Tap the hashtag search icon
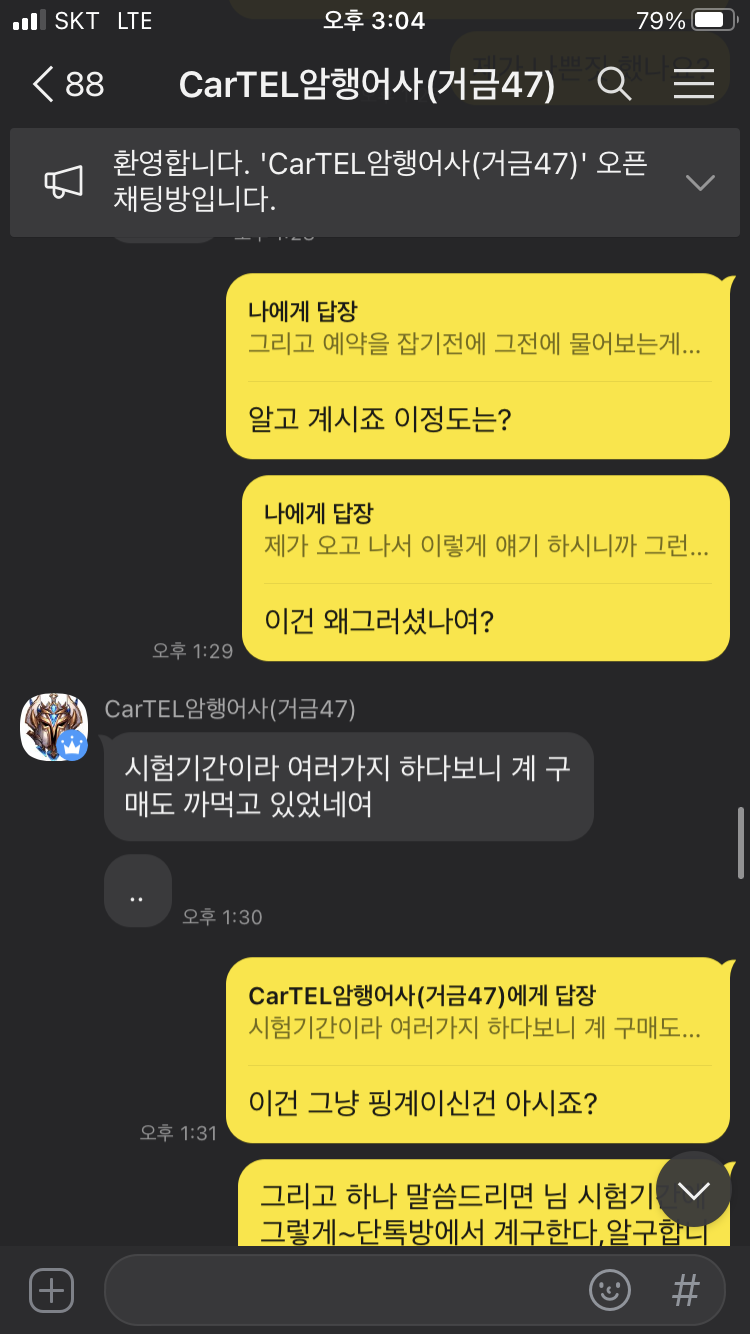This screenshot has width=750, height=1334. click(x=685, y=1290)
